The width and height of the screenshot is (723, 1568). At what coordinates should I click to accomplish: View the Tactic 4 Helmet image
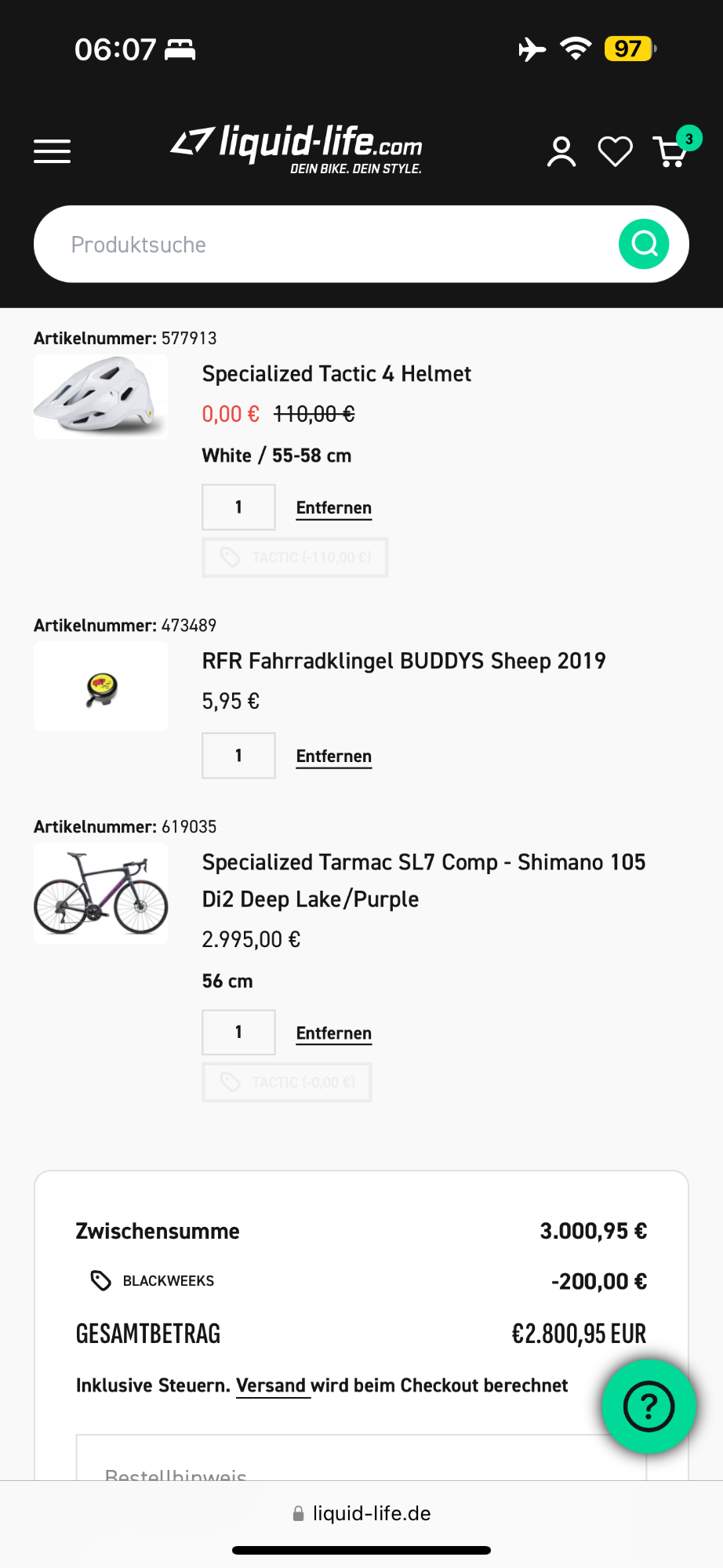[x=101, y=397]
